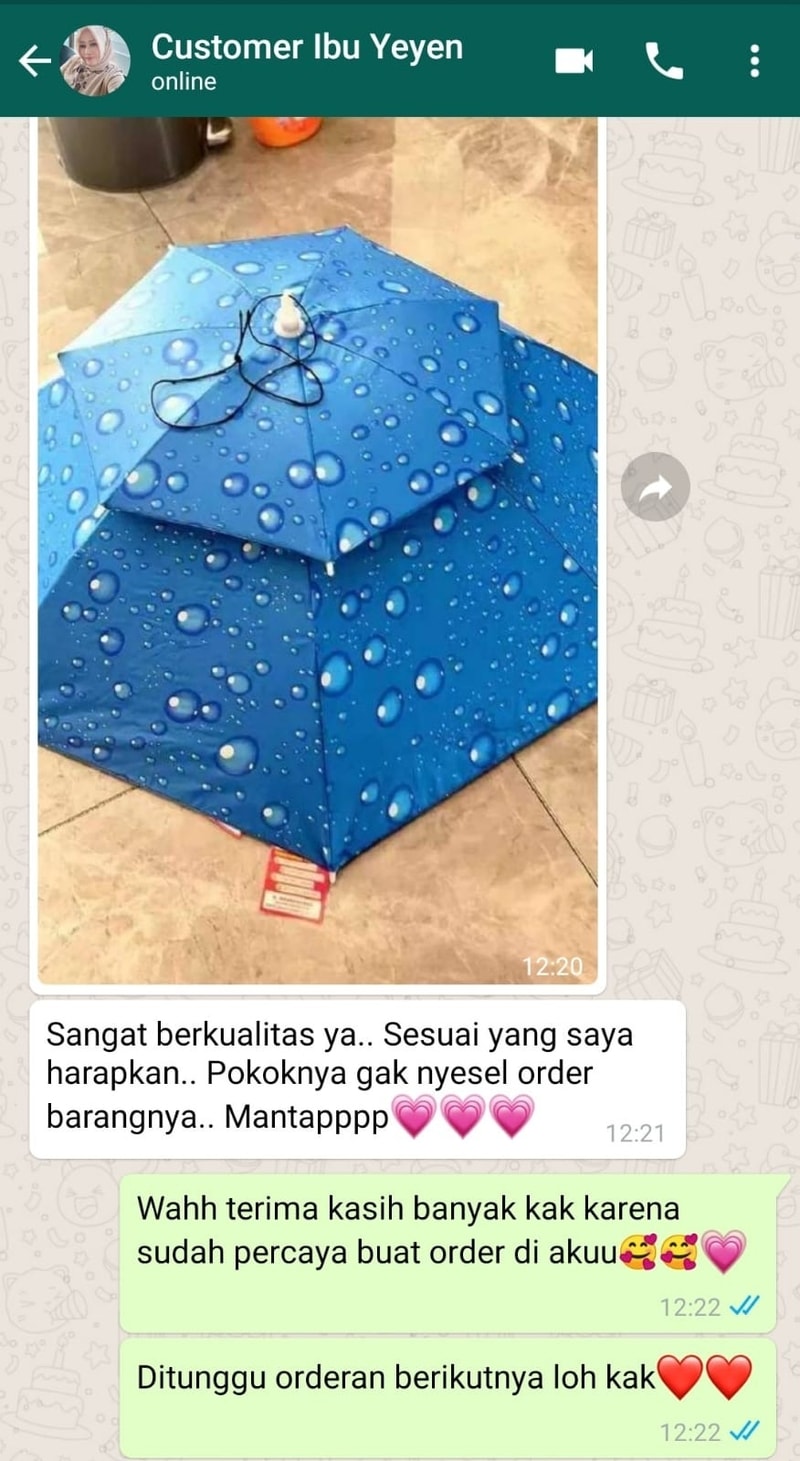Image resolution: width=800 pixels, height=1461 pixels.
Task: View Customer Ibu Yeyen contact info
Action: [x=306, y=62]
